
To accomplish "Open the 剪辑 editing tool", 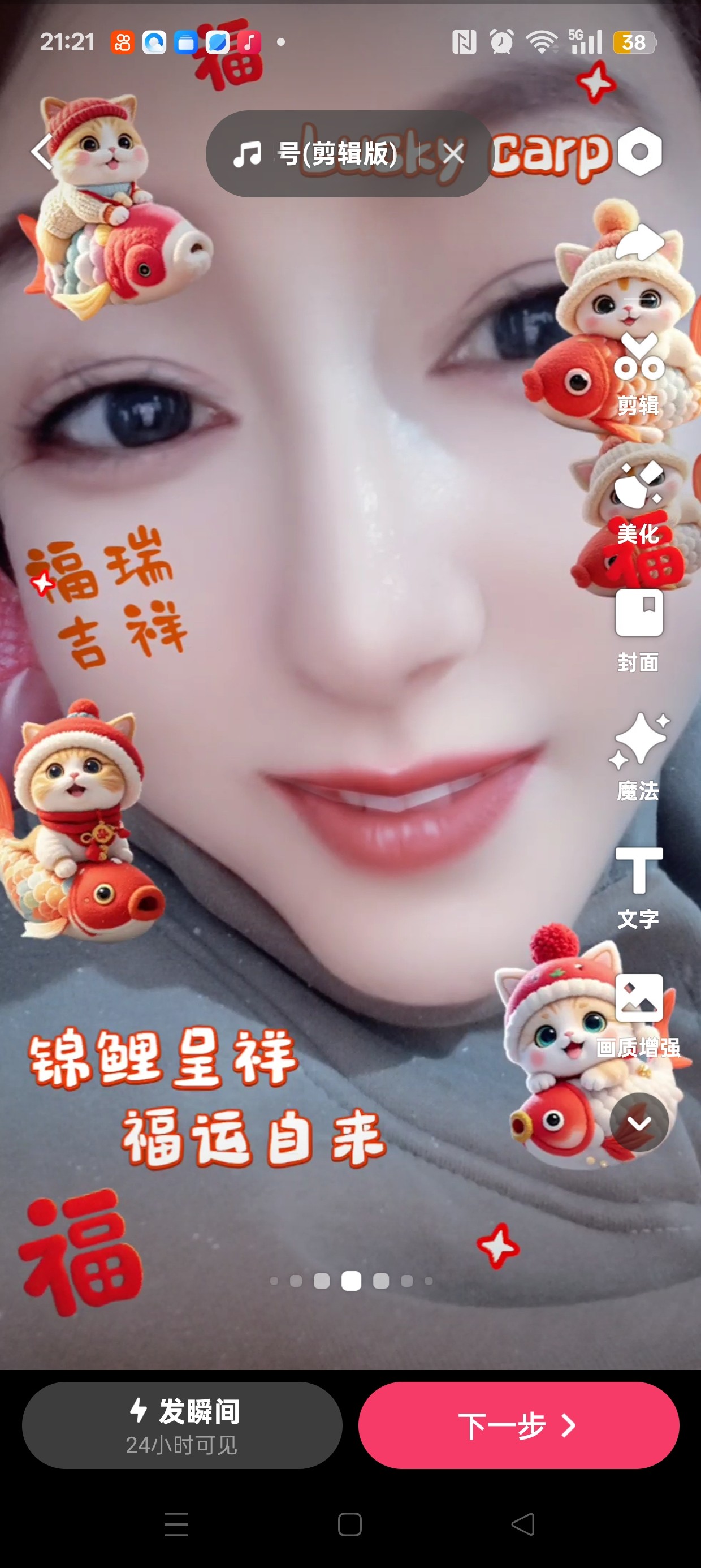I will pos(638,375).
